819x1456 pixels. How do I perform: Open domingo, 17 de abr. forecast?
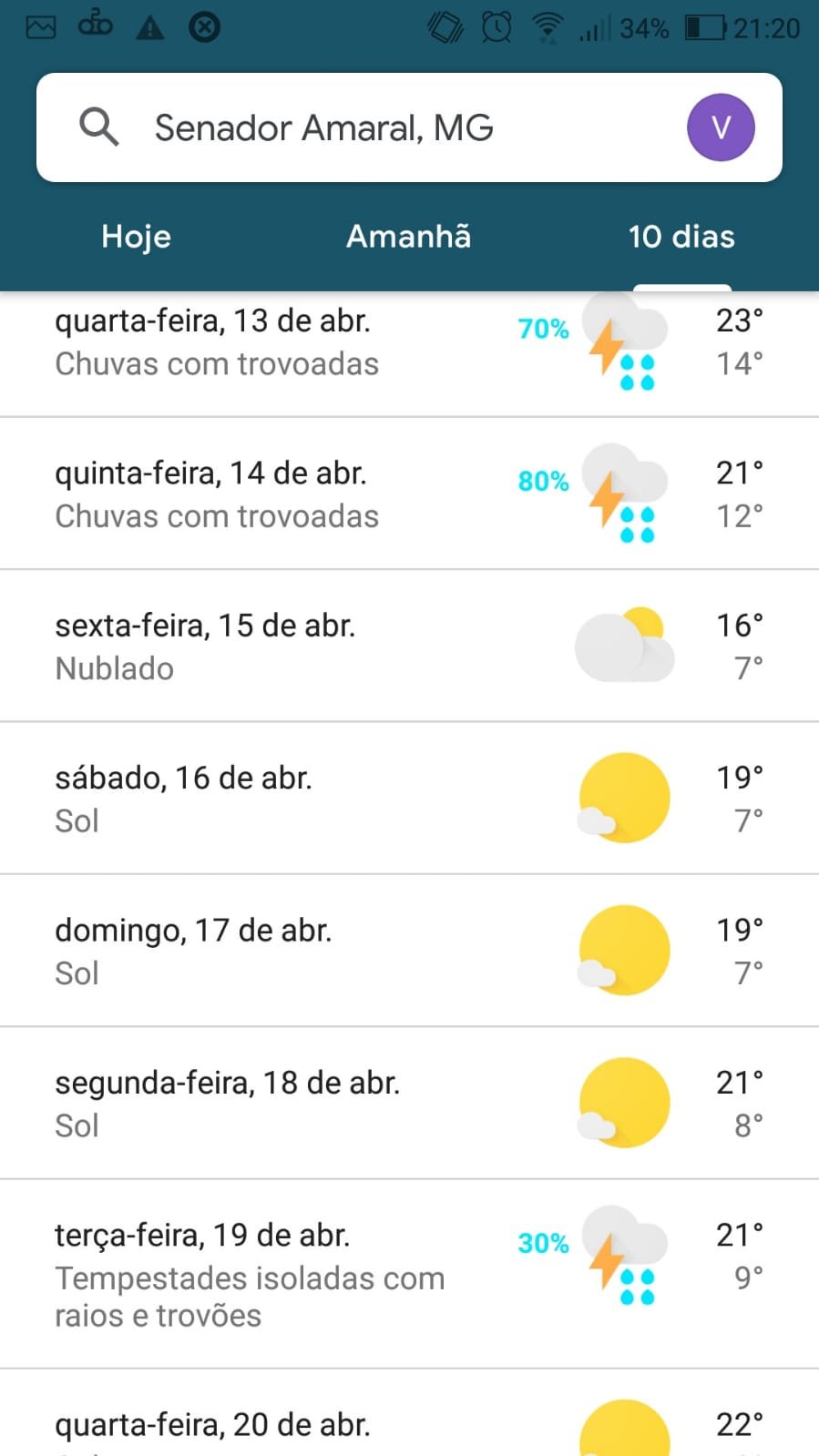pyautogui.click(x=409, y=951)
